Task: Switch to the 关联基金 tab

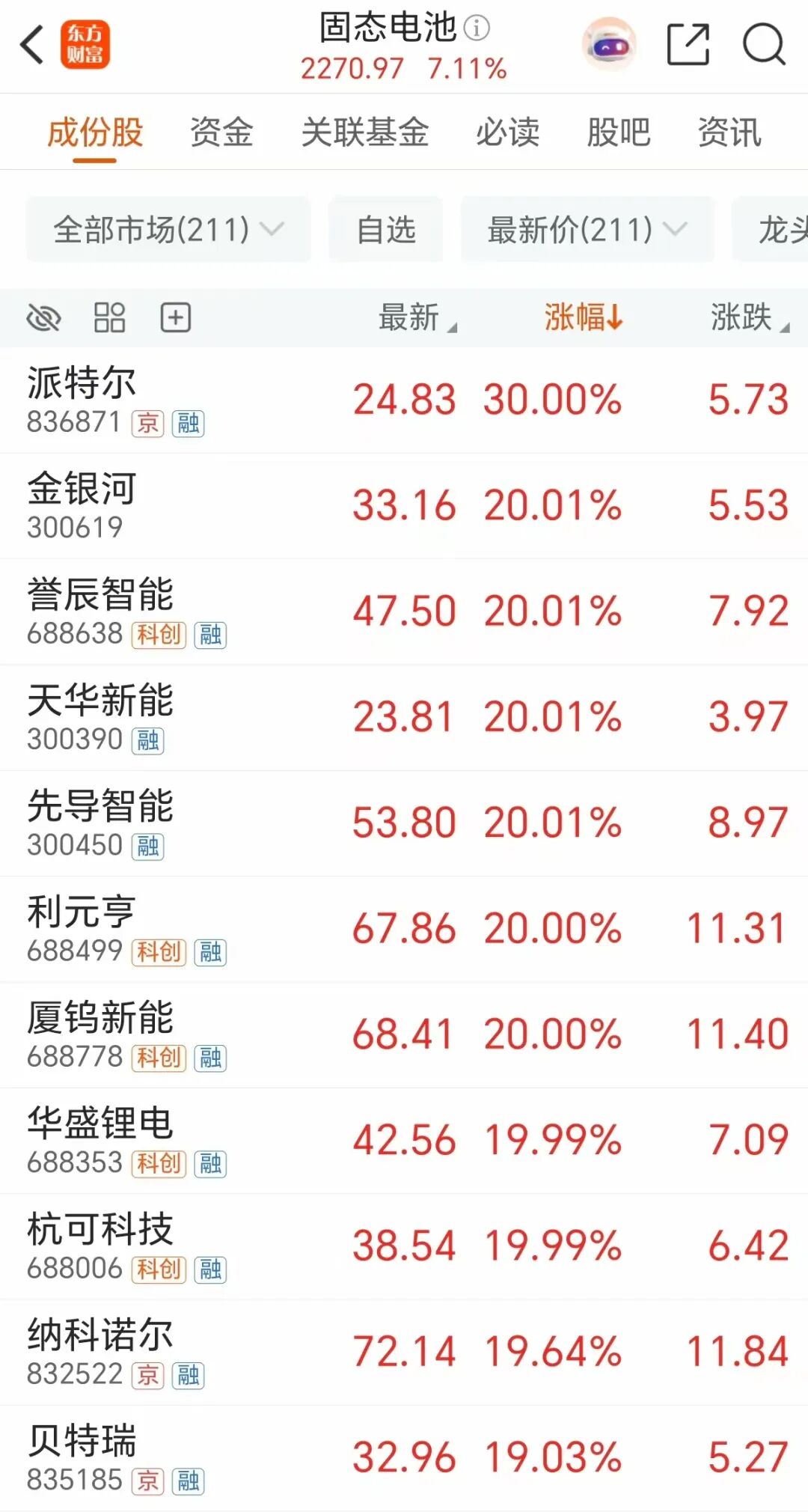Action: [x=365, y=132]
